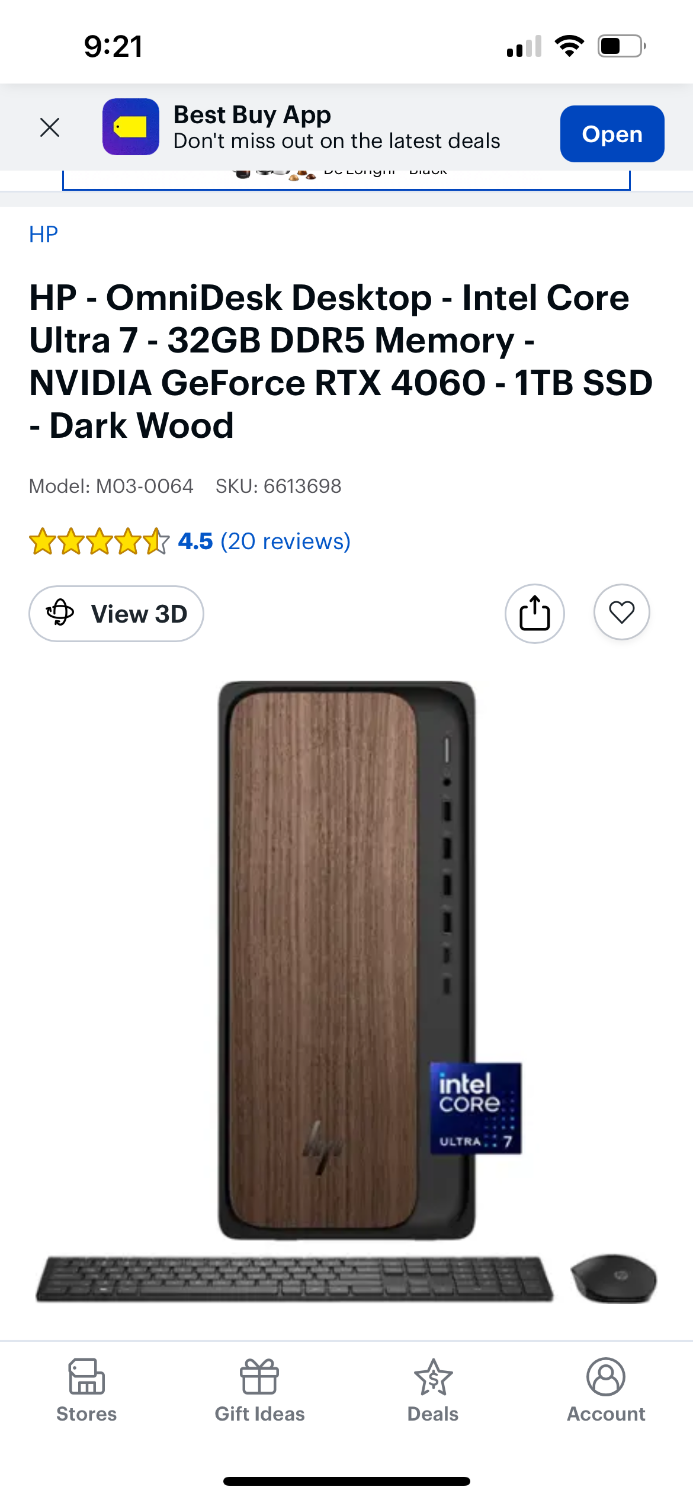Viewport: 693px width, 1500px height.
Task: Share this HP OmniDesk product
Action: pos(534,613)
